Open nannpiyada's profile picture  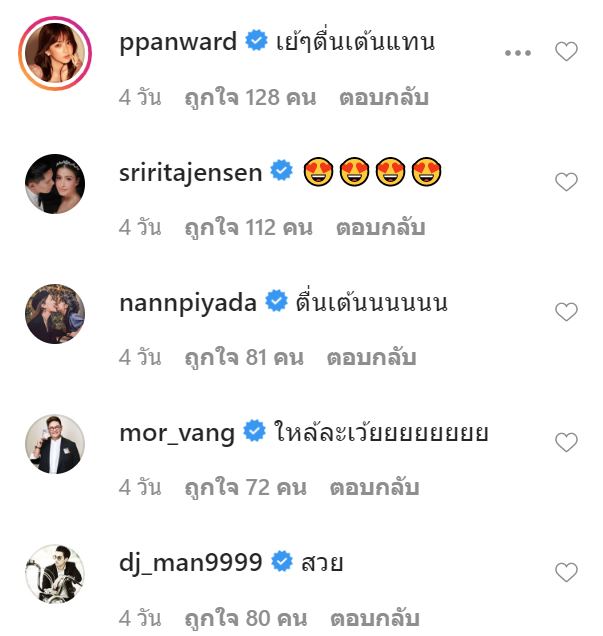point(55,313)
